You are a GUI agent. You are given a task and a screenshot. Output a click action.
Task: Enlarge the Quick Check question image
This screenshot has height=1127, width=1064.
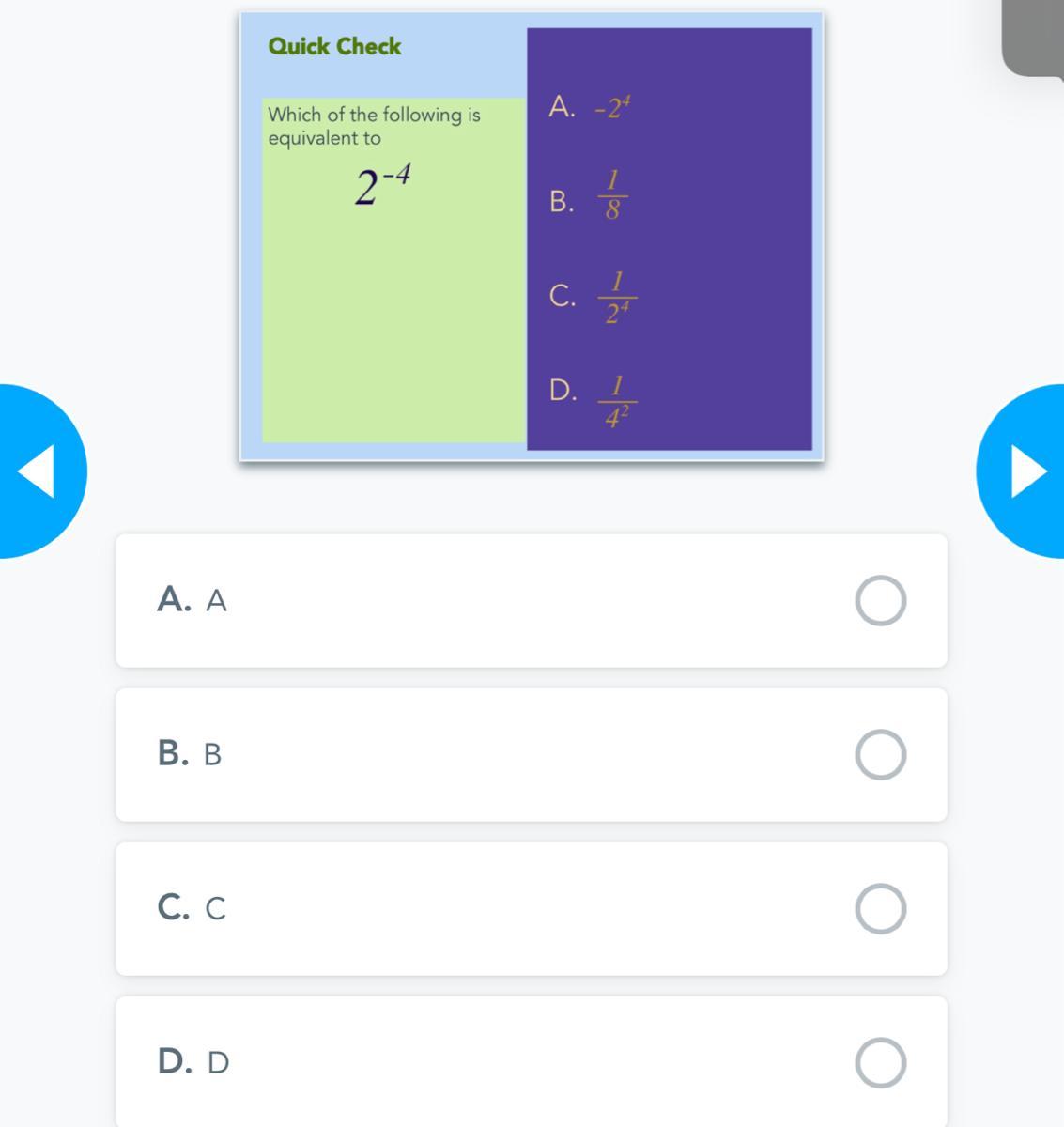[532, 237]
